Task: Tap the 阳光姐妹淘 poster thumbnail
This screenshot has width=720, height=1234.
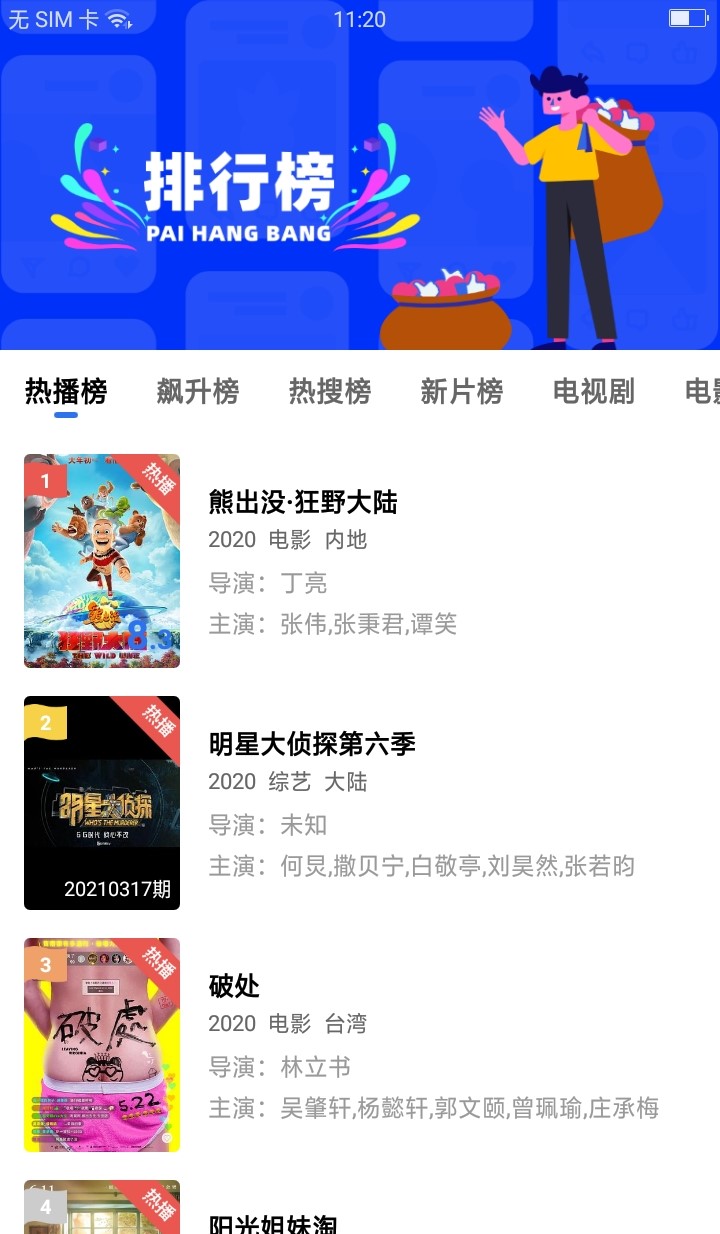Action: click(x=102, y=1208)
